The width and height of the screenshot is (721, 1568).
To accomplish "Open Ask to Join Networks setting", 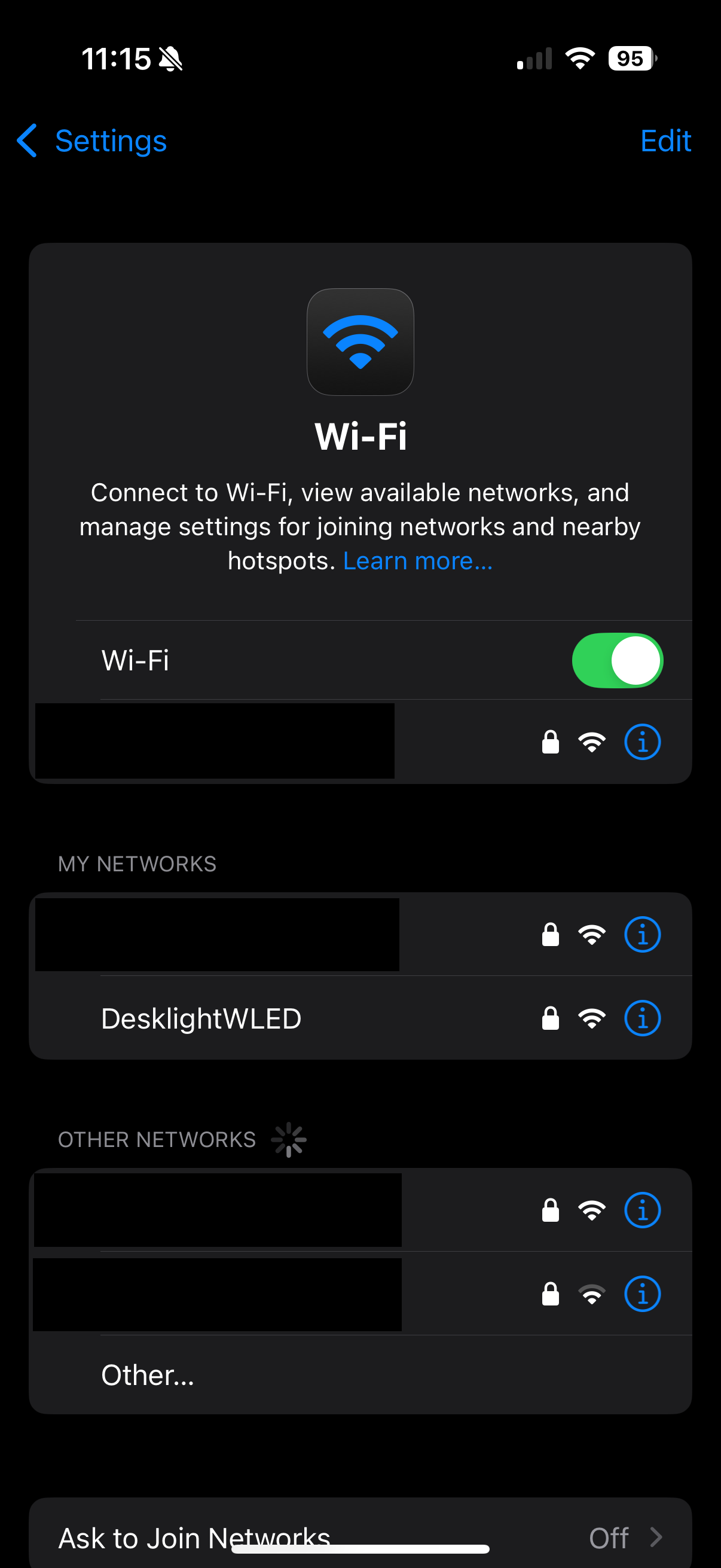I will (360, 1537).
